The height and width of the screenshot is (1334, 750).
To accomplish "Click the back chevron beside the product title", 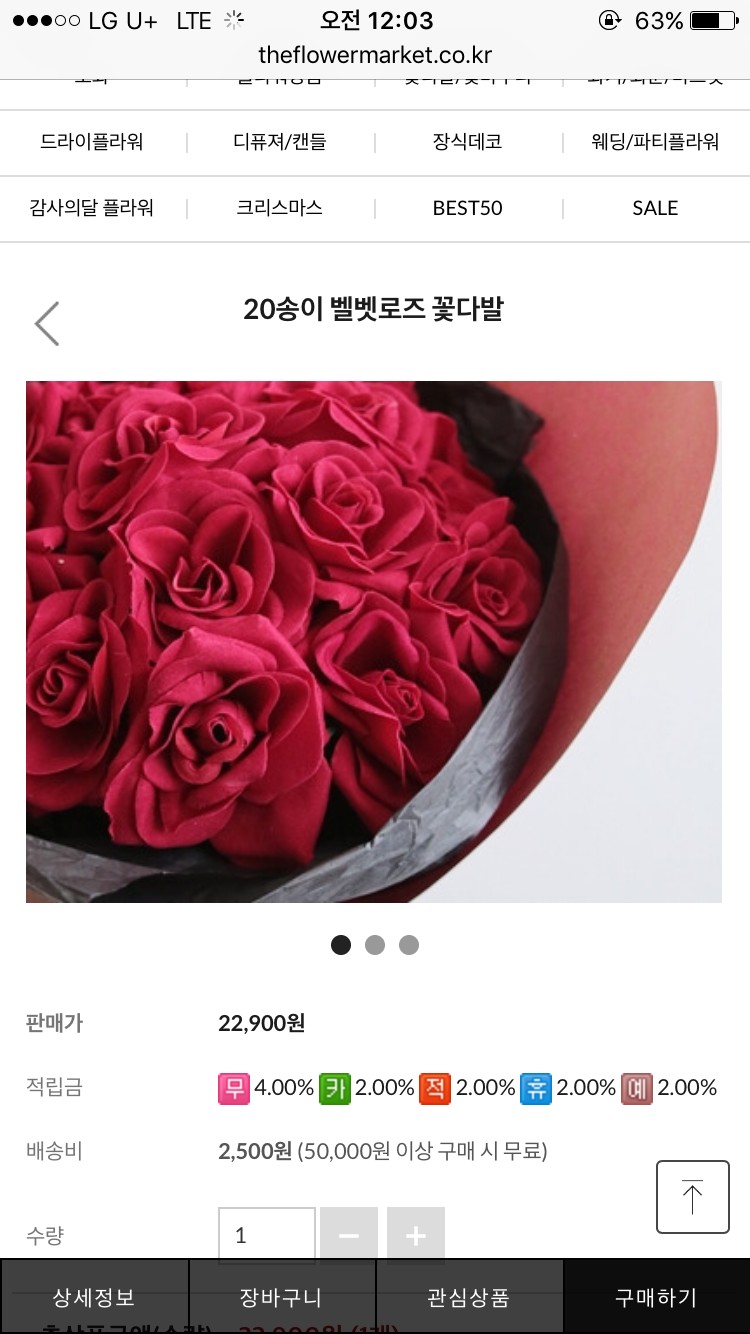I will [x=46, y=322].
